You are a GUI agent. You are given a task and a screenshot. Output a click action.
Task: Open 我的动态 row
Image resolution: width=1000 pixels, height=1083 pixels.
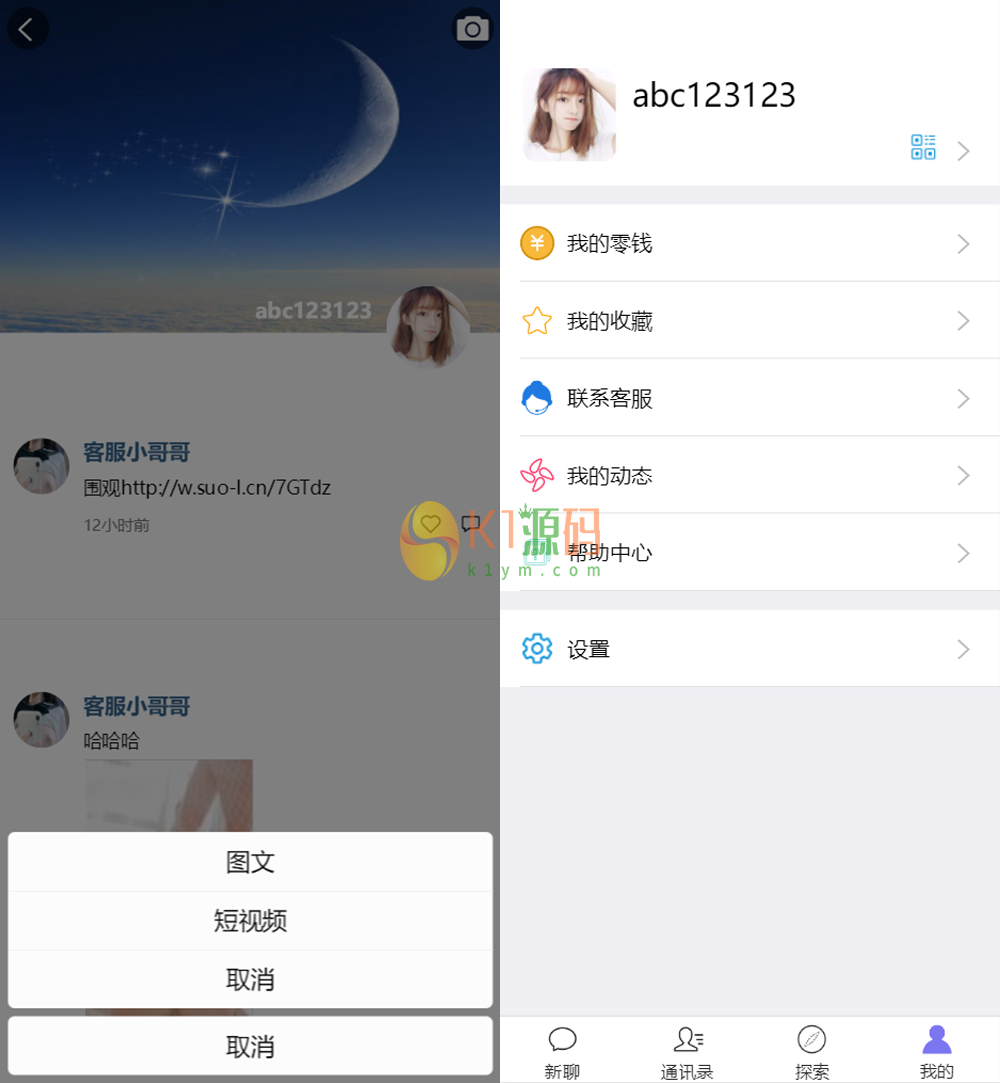pos(750,475)
